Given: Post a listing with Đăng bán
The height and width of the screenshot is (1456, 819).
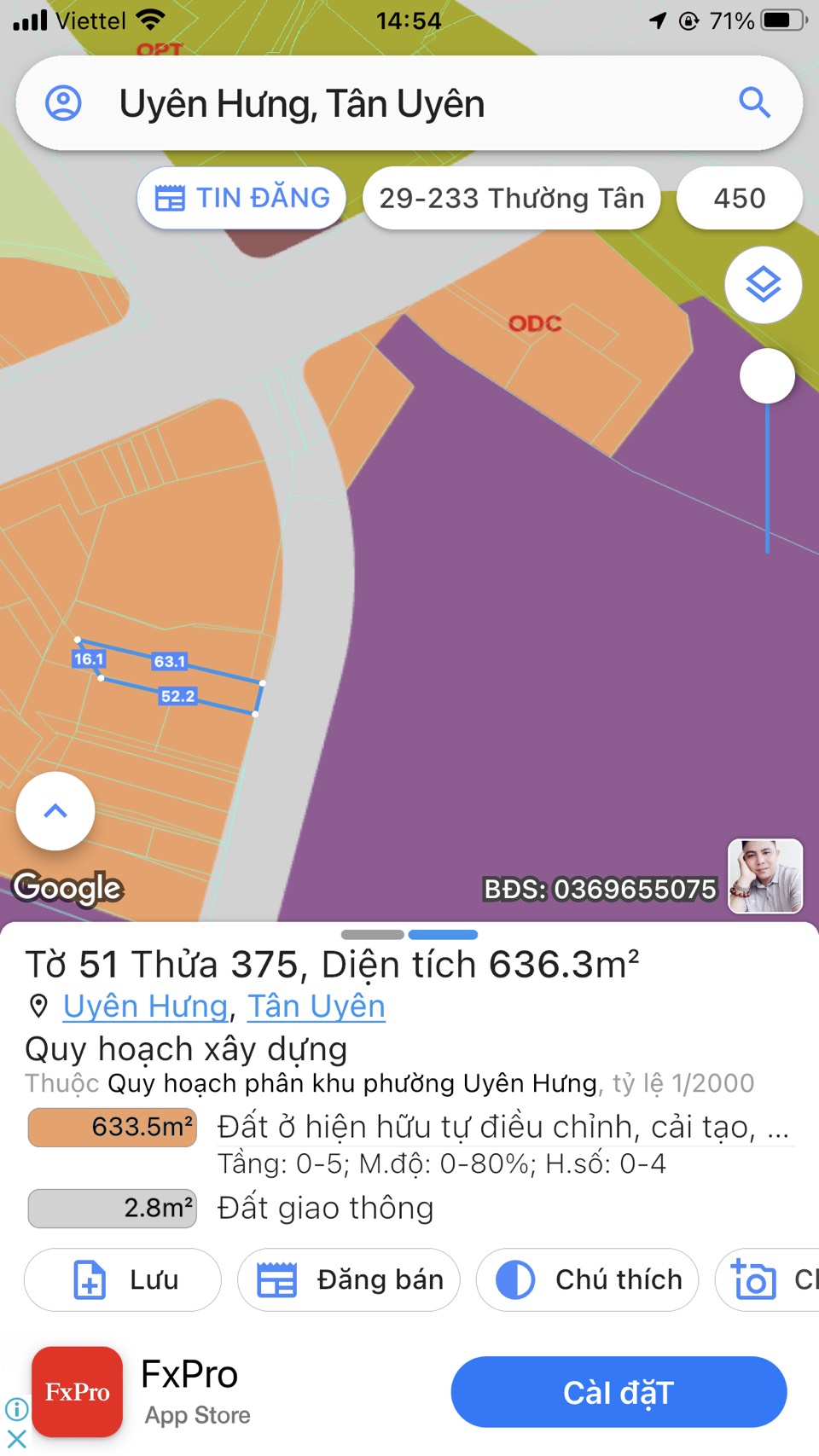Looking at the screenshot, I should (348, 1279).
